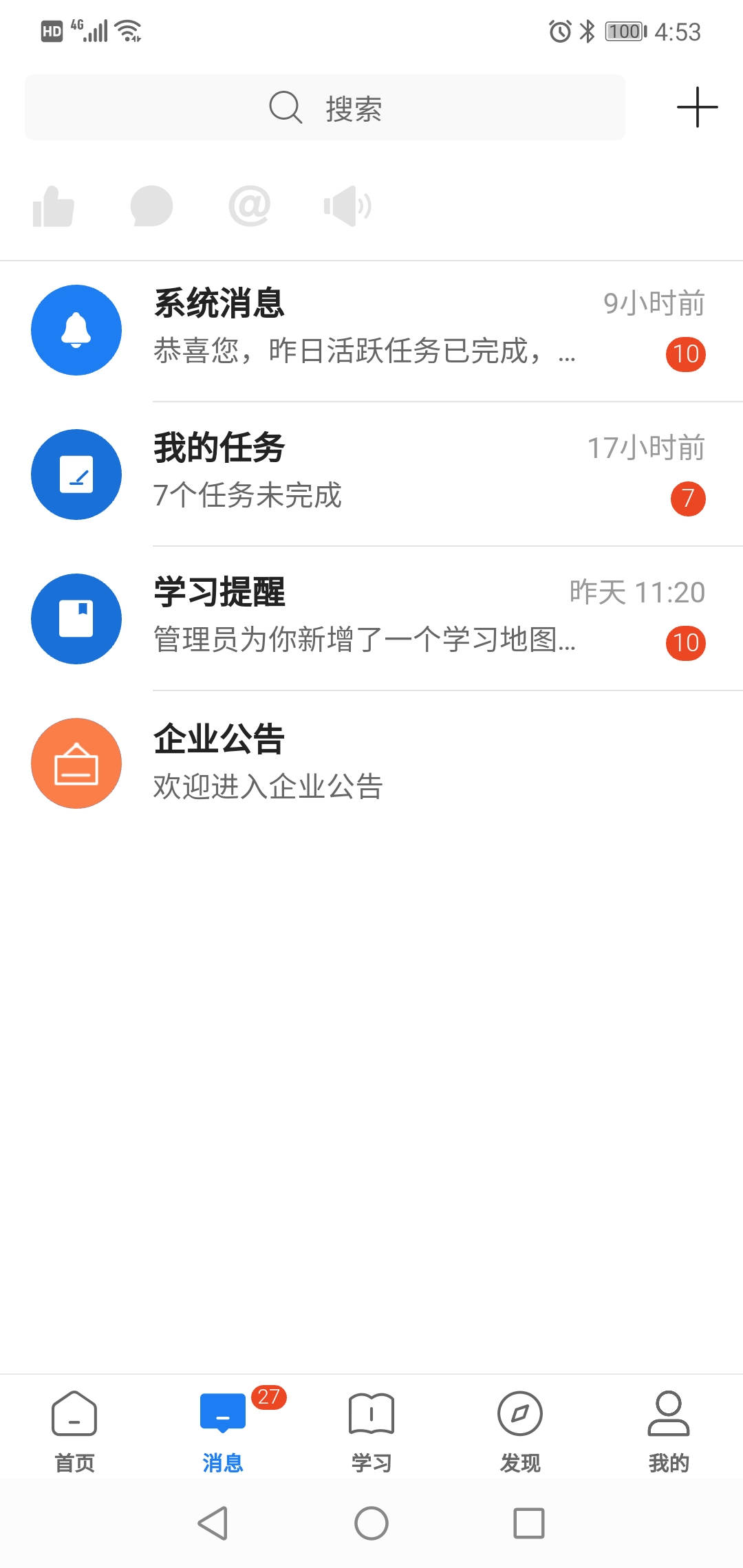Click the 学习提醒 blue book avatar
743x1568 pixels.
tap(76, 619)
